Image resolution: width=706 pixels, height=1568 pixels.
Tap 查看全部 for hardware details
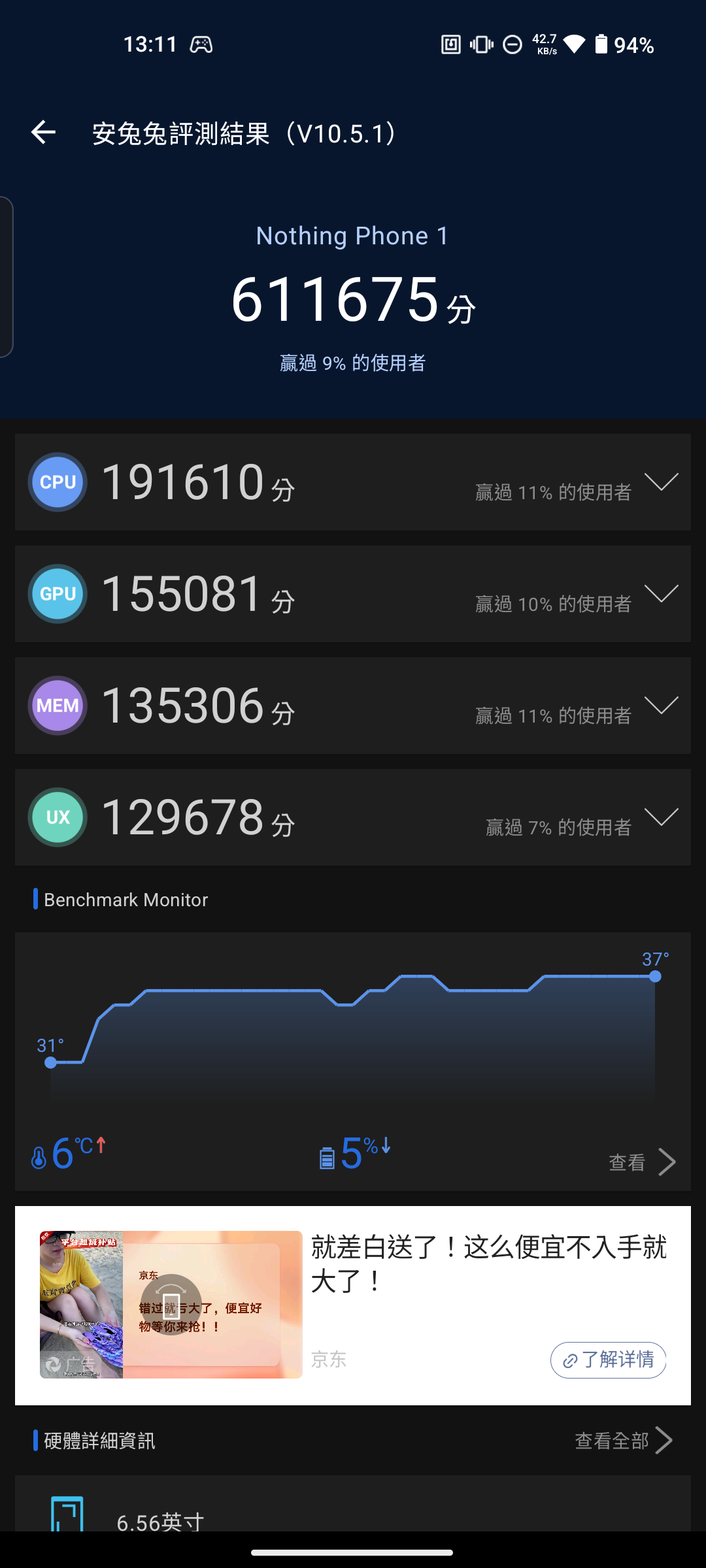pos(622,1441)
